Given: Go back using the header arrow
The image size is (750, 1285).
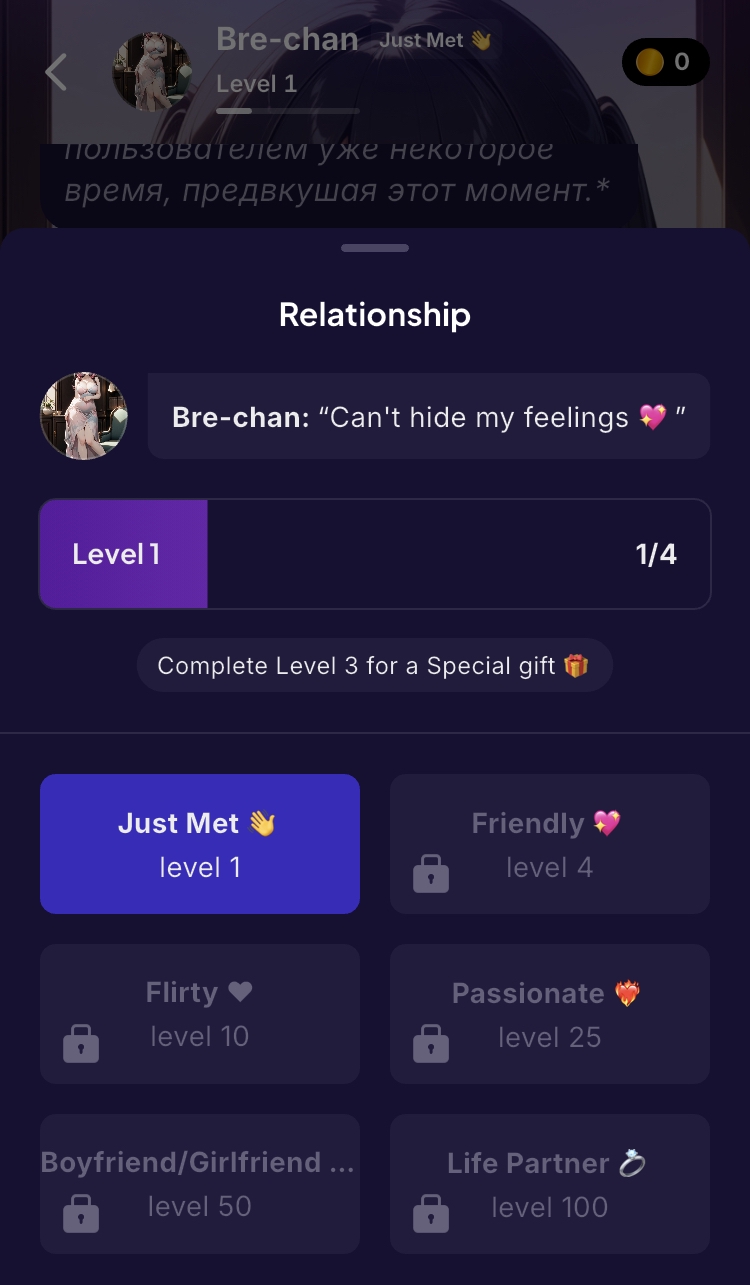Looking at the screenshot, I should click(x=56, y=72).
